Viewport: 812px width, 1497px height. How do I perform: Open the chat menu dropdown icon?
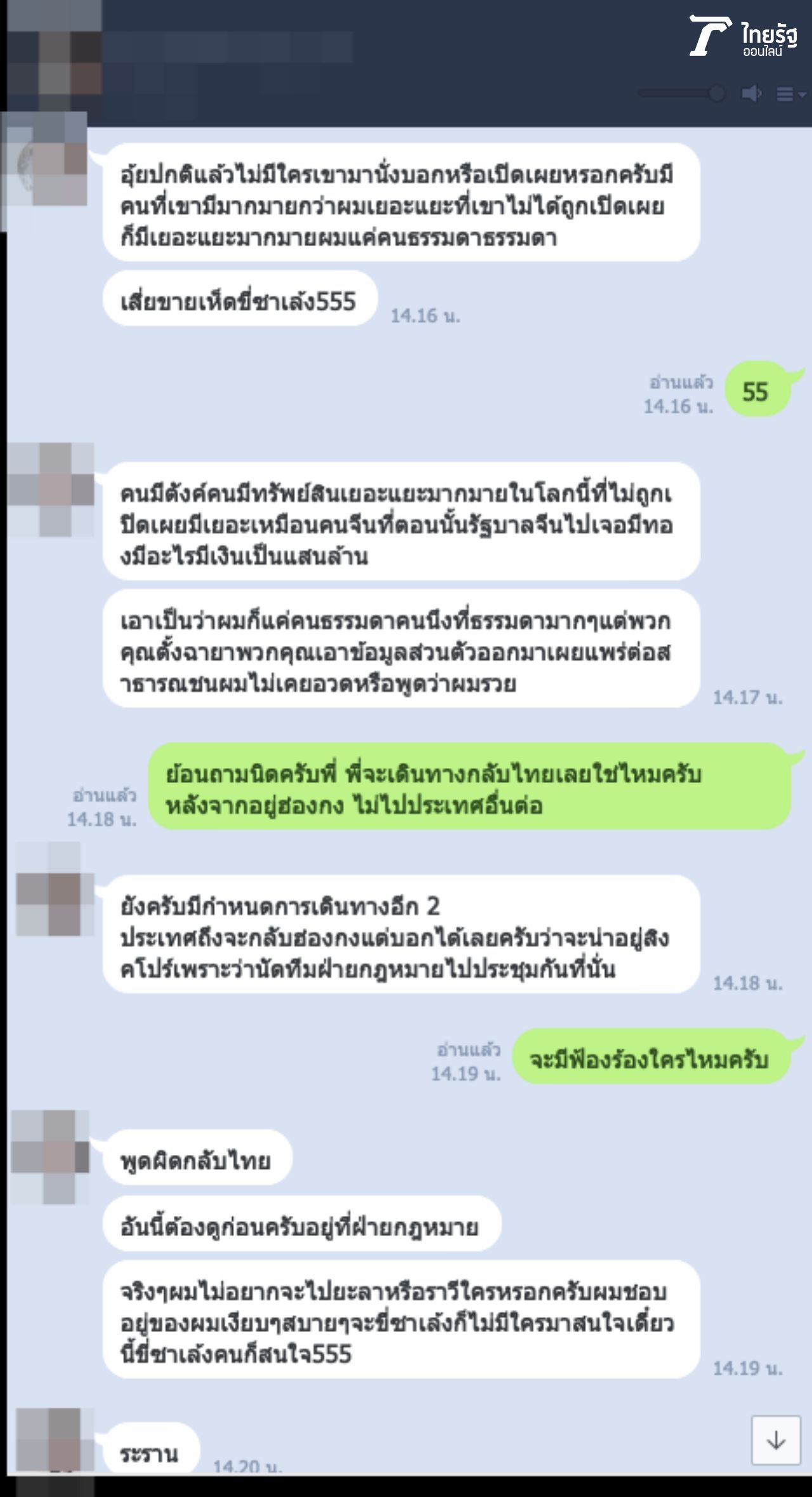point(789,95)
